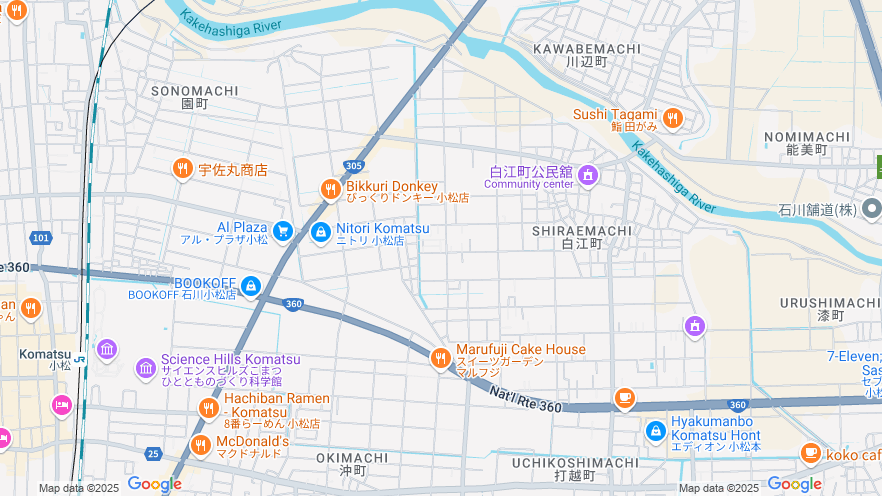The image size is (882, 496).
Task: Open the BOOKOFF store marker
Action: [251, 287]
